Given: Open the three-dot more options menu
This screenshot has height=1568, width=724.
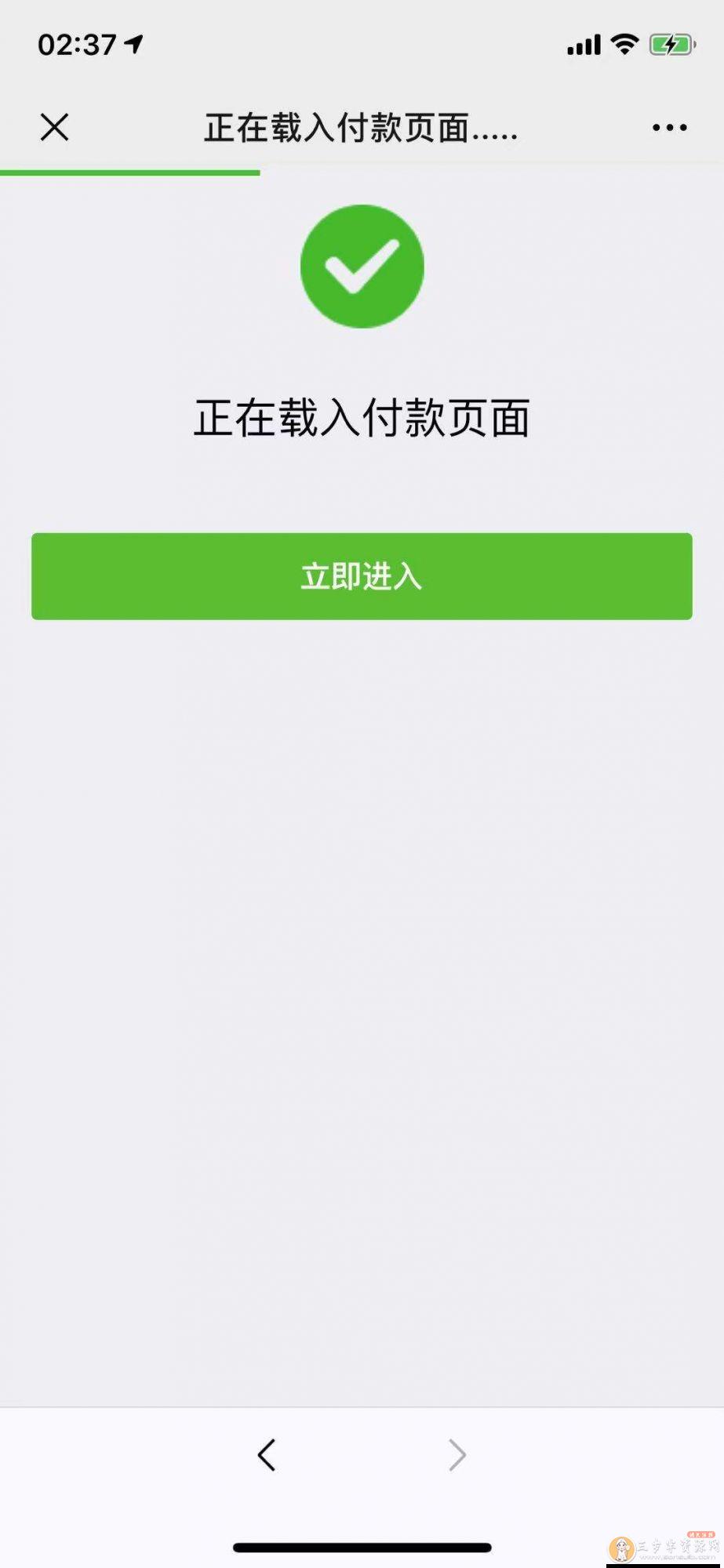Looking at the screenshot, I should [669, 127].
